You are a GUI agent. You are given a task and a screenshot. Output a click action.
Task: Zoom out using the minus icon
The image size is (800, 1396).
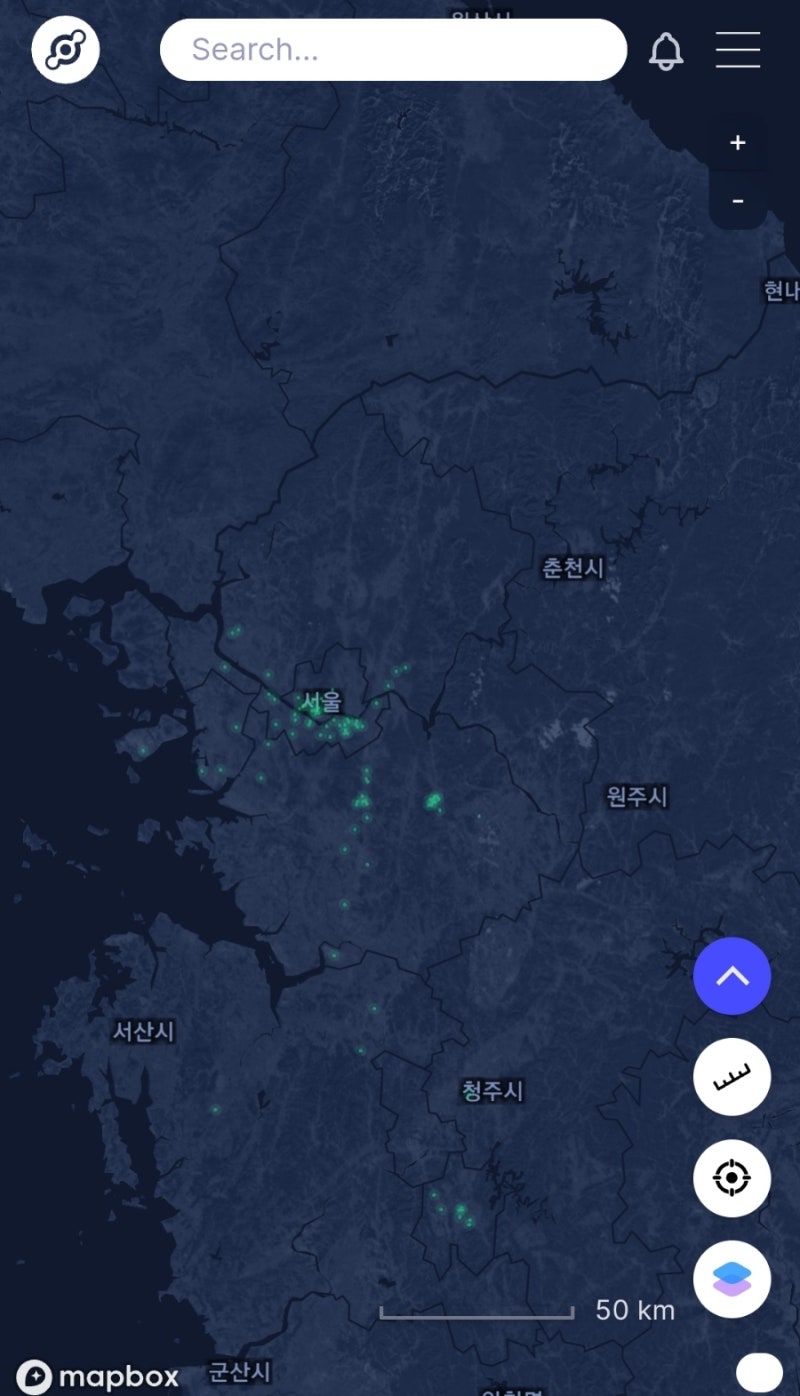736,200
